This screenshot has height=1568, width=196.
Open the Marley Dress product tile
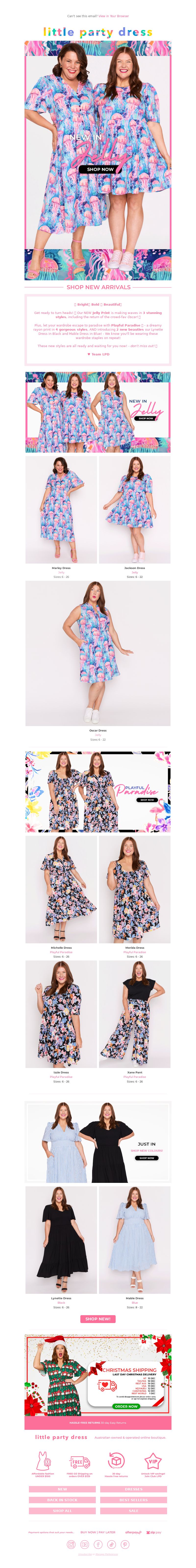point(61,510)
